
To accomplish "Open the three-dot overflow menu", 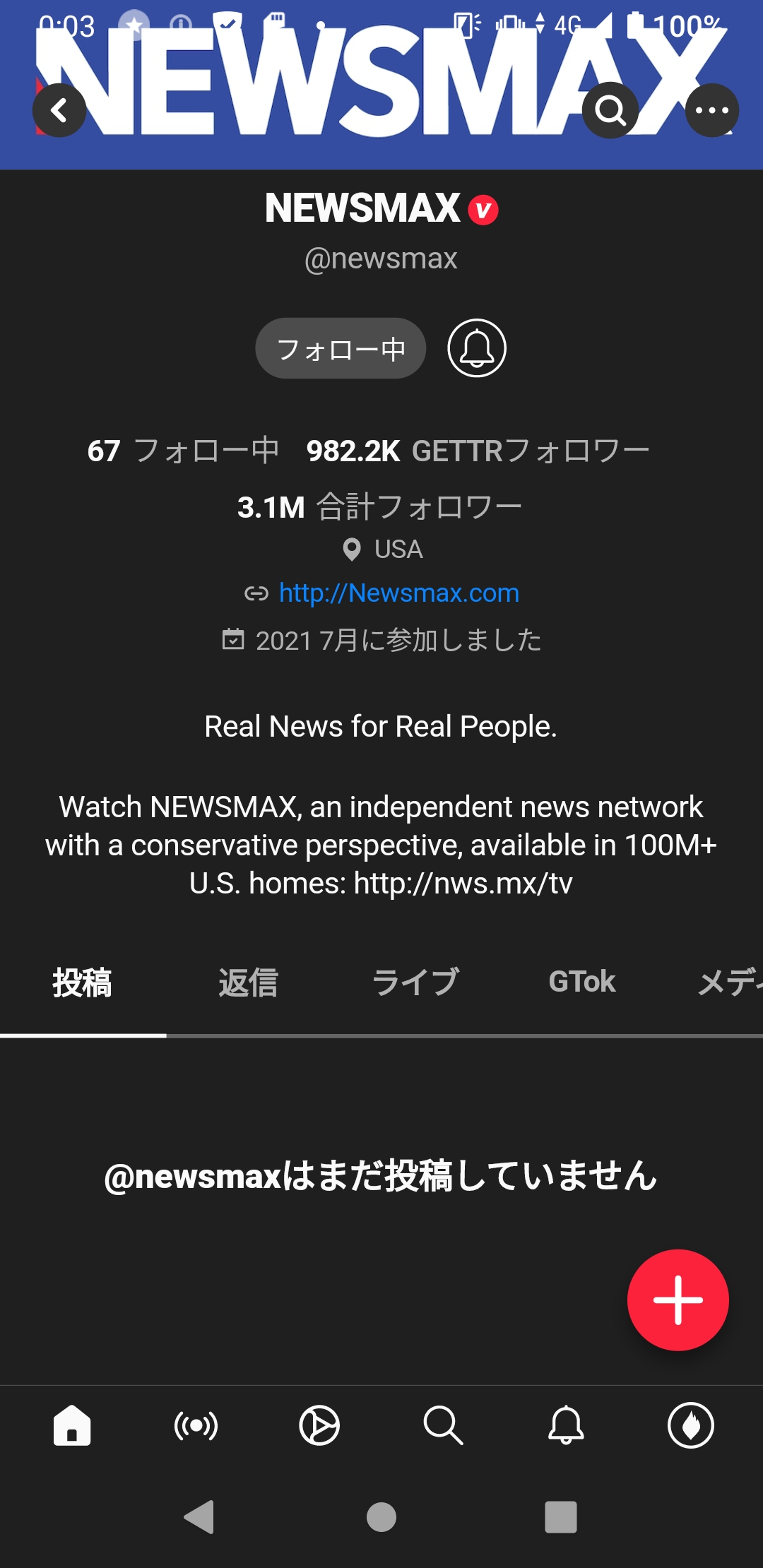I will click(711, 110).
